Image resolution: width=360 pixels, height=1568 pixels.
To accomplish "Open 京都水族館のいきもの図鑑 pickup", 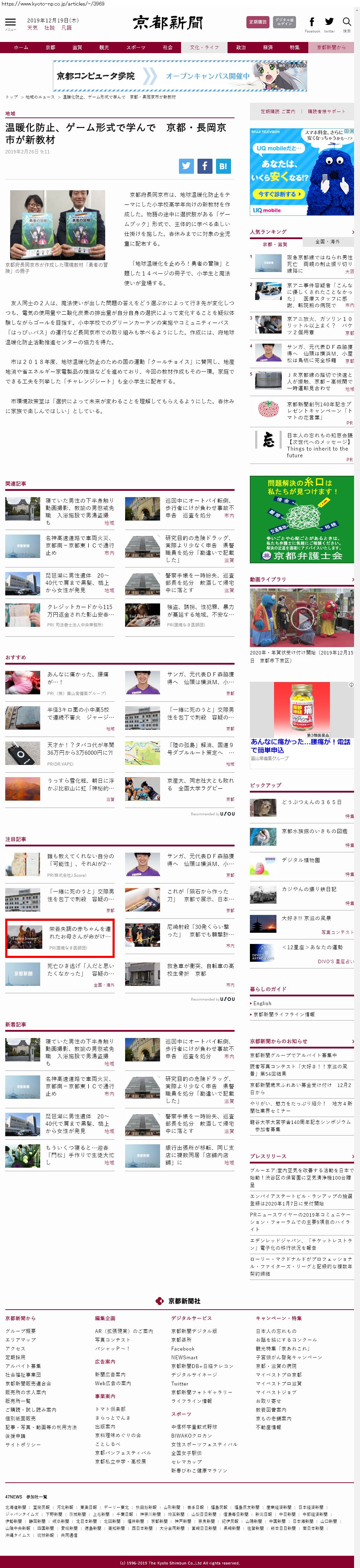I will pyautogui.click(x=315, y=831).
